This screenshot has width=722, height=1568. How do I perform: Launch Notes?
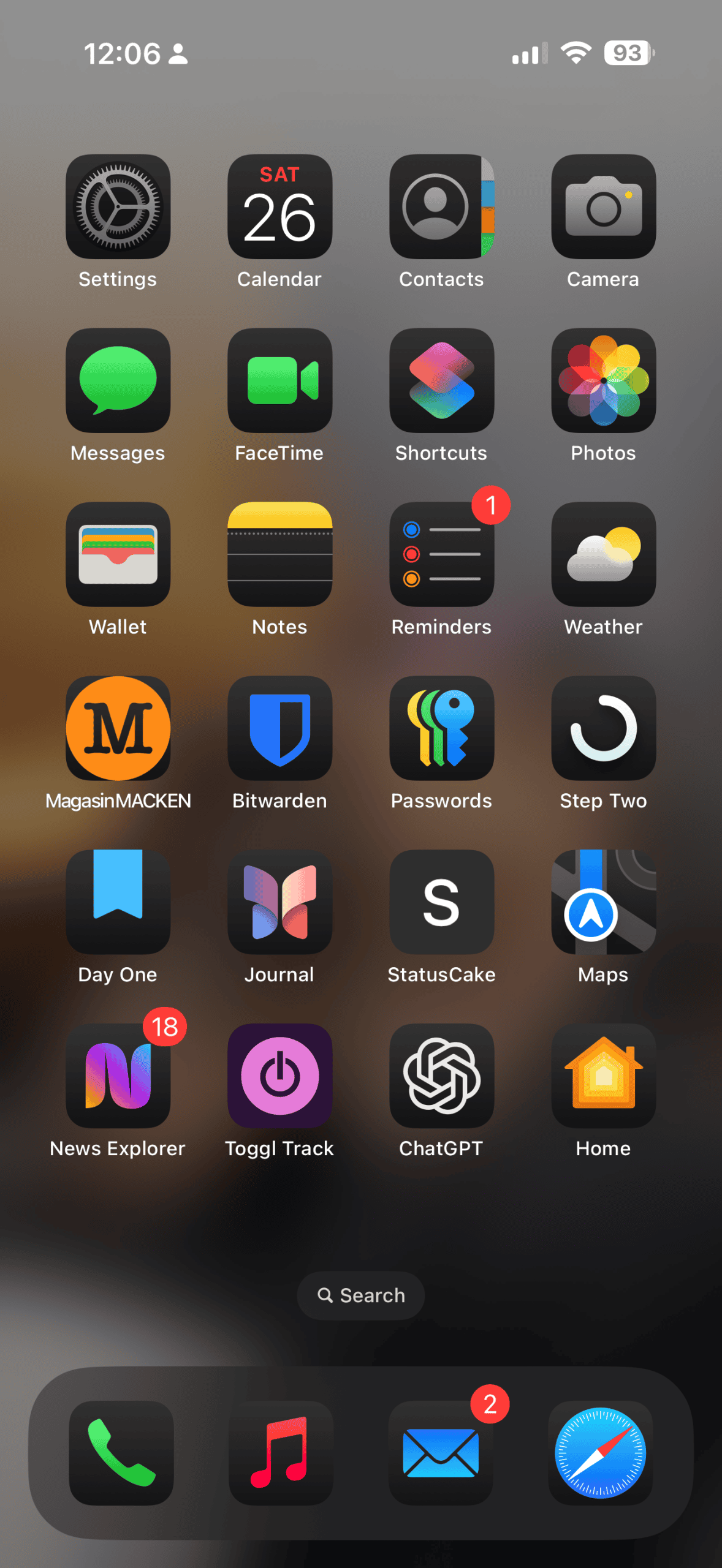coord(279,554)
